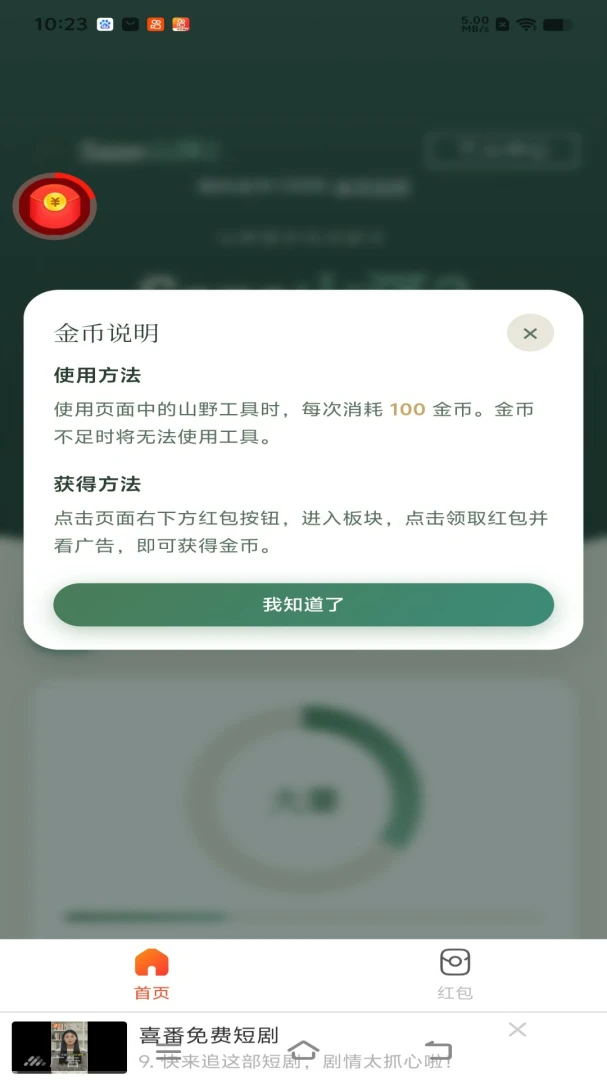
Task: Close the 金币说明 dialog with X
Action: click(530, 333)
